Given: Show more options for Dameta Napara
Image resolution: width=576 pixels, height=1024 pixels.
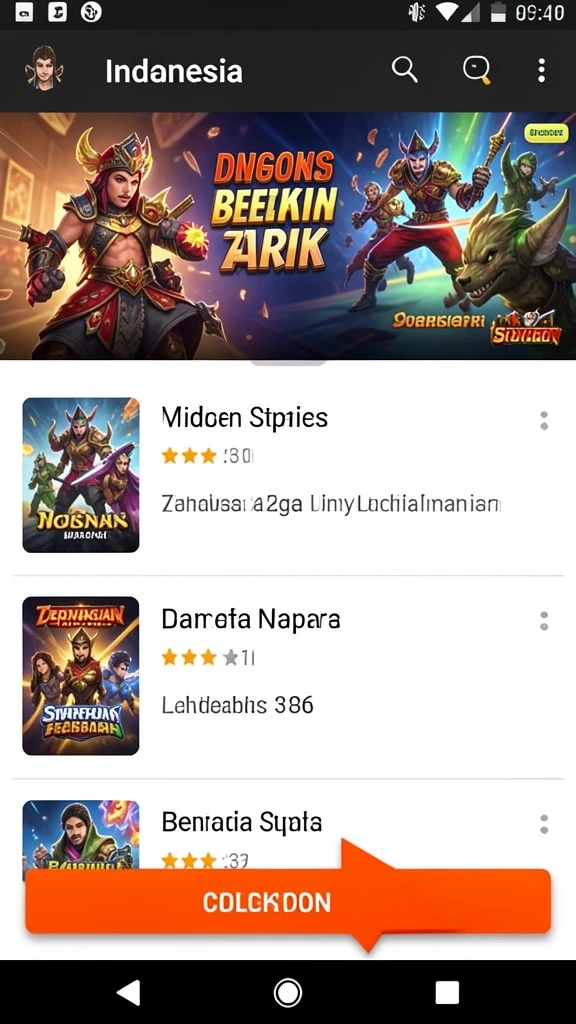Looking at the screenshot, I should pos(544,621).
